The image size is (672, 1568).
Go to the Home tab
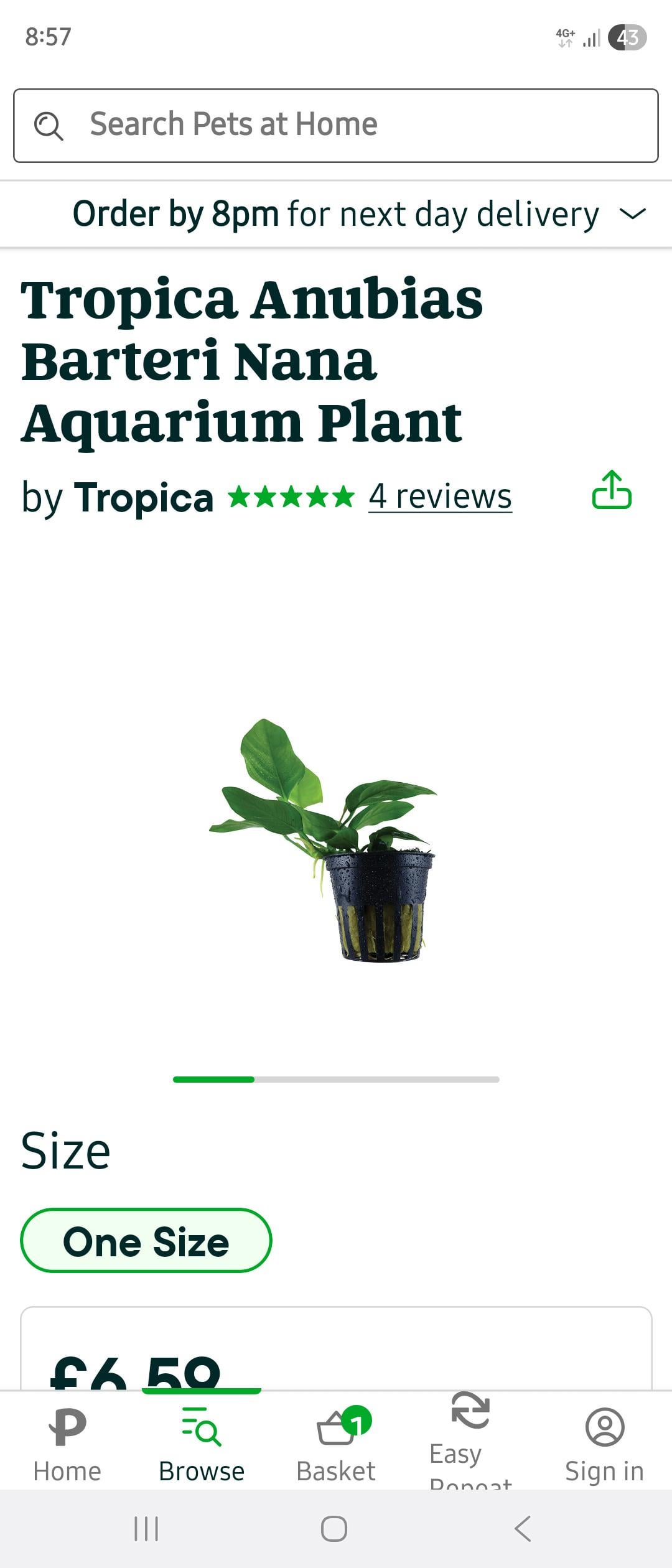67,1444
